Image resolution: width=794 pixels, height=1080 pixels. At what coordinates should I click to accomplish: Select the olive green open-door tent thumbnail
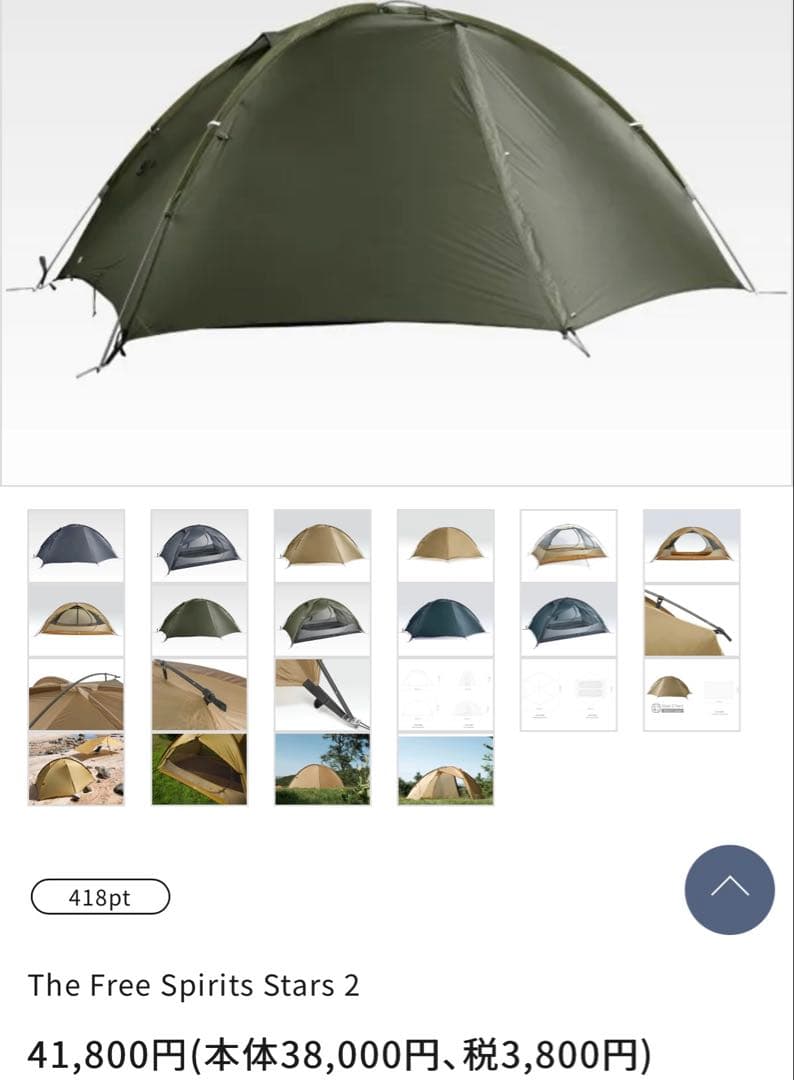click(x=322, y=620)
